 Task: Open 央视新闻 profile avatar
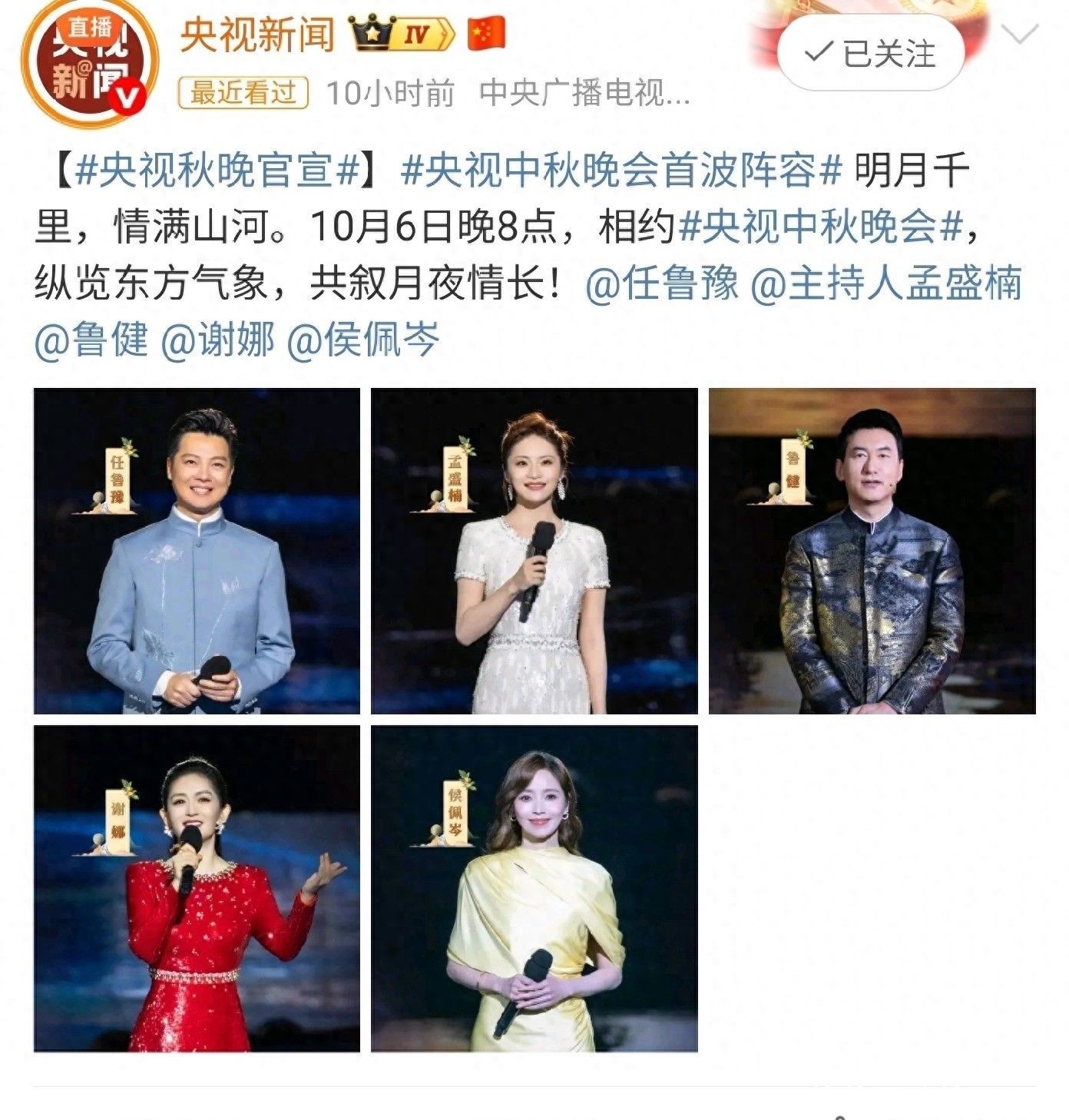pos(90,63)
